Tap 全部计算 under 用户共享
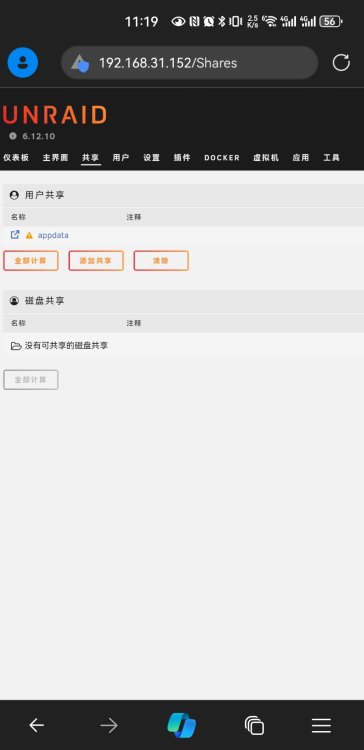 click(x=31, y=261)
